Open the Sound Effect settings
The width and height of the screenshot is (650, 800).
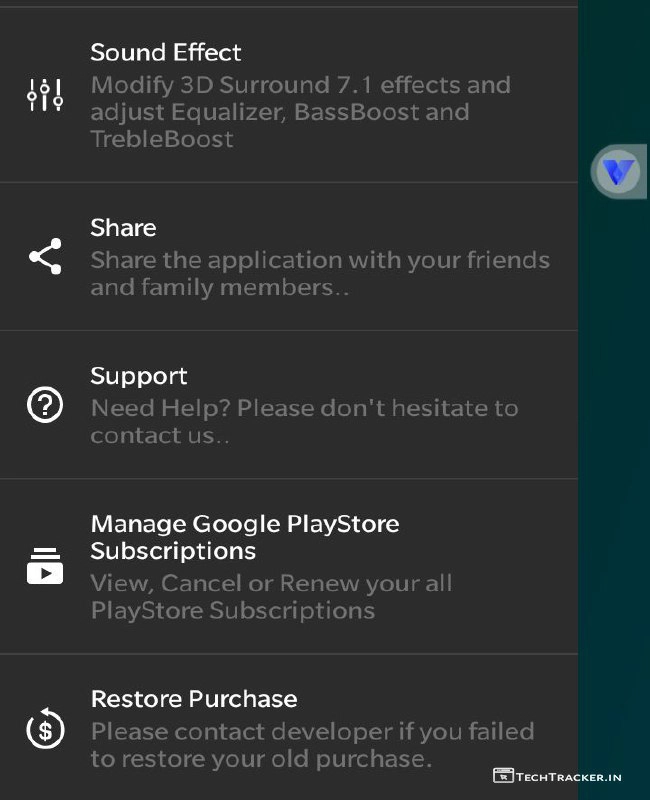point(290,95)
